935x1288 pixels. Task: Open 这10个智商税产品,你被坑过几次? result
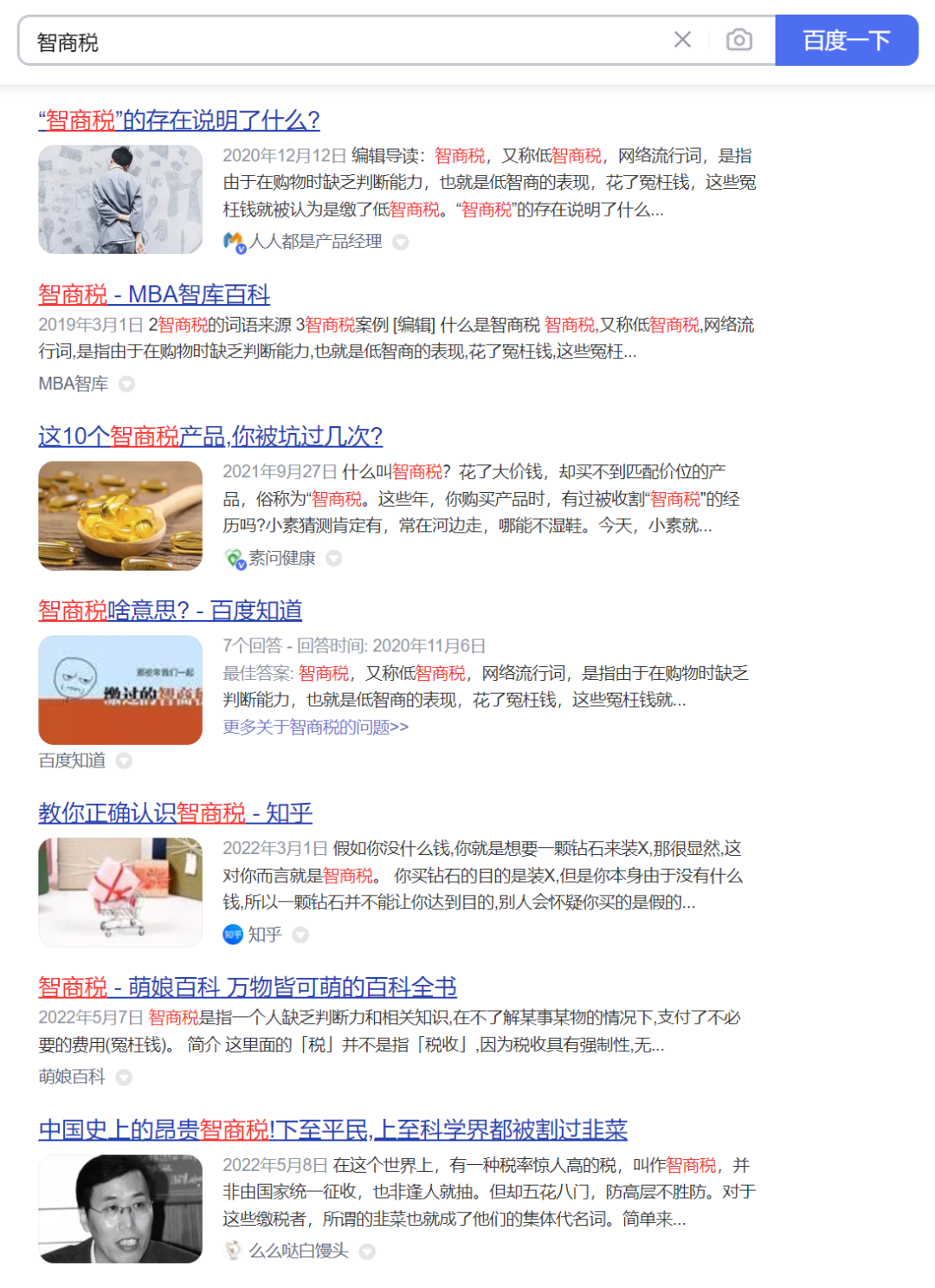point(210,437)
